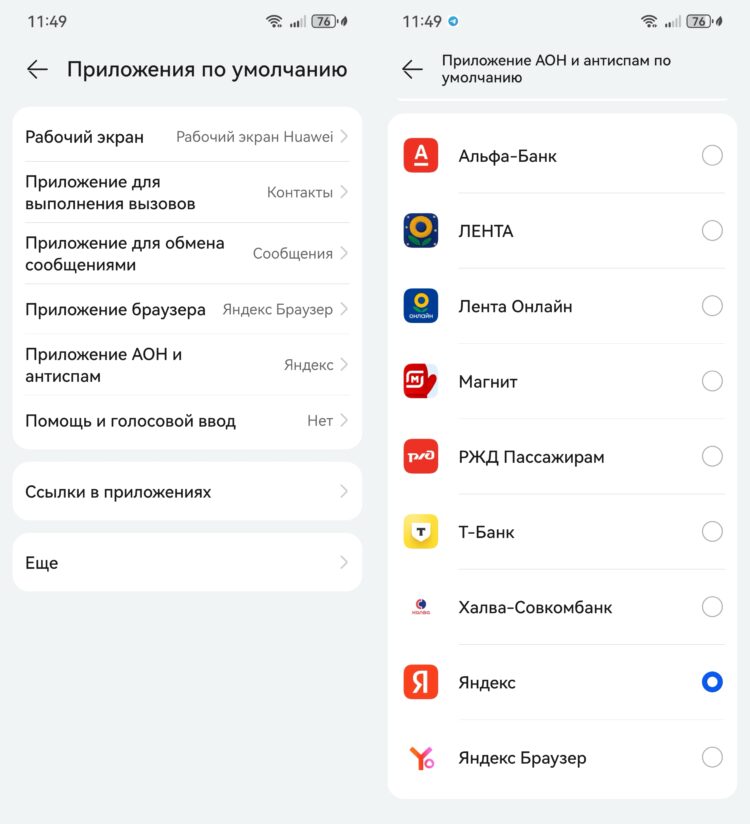Go back from Приложение АОН и антиспам screen
Screen dimensions: 750x824
pyautogui.click(x=413, y=69)
